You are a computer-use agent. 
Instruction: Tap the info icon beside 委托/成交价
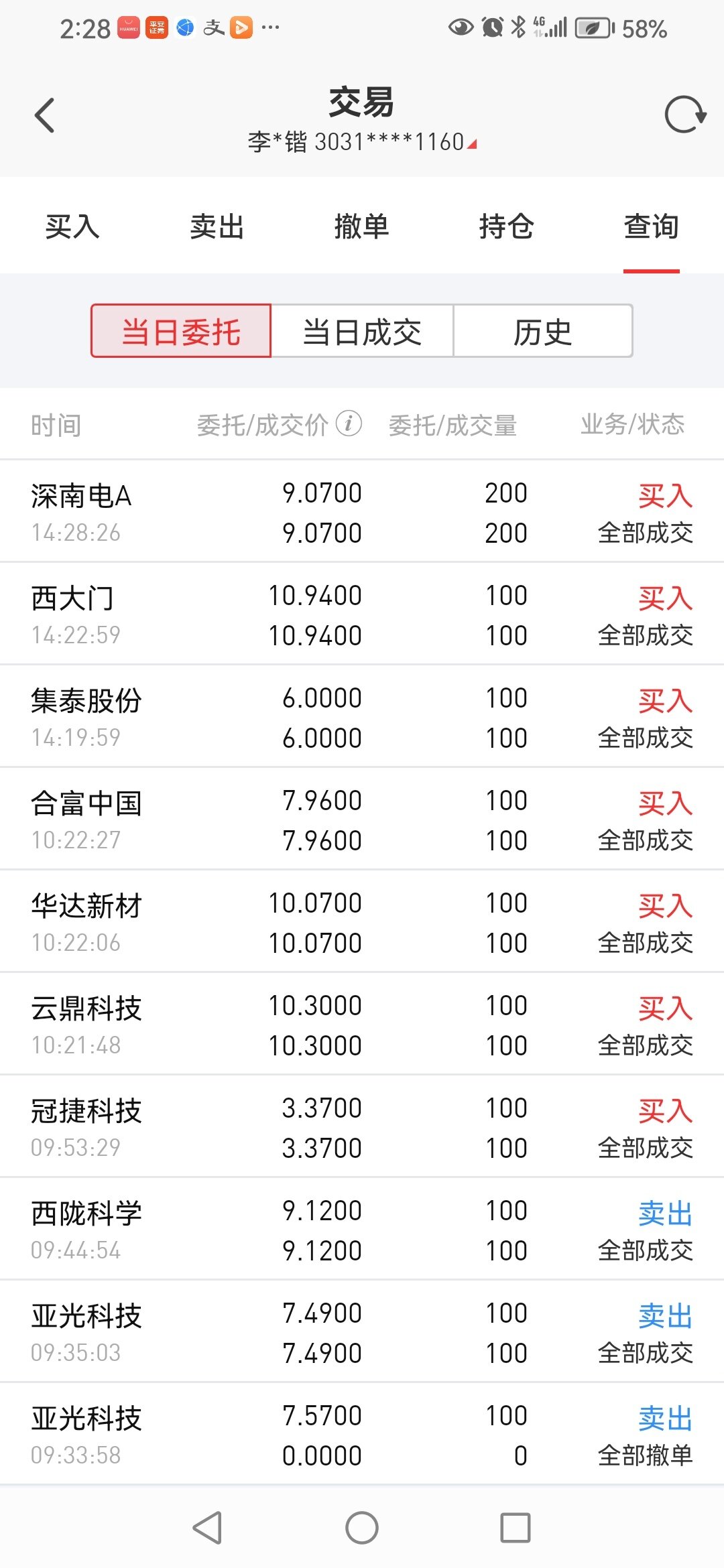point(349,423)
